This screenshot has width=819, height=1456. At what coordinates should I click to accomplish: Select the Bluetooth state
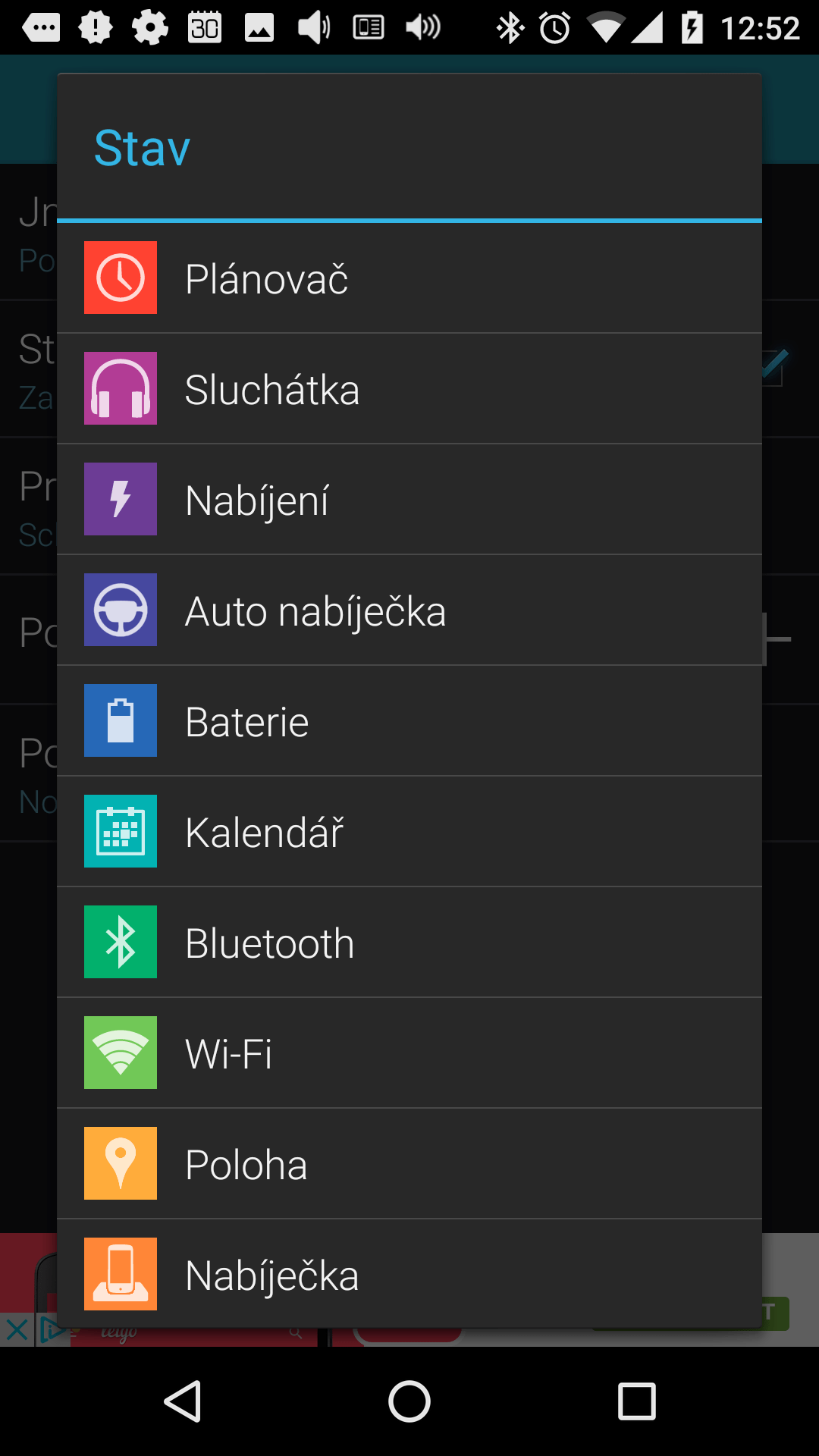click(409, 942)
